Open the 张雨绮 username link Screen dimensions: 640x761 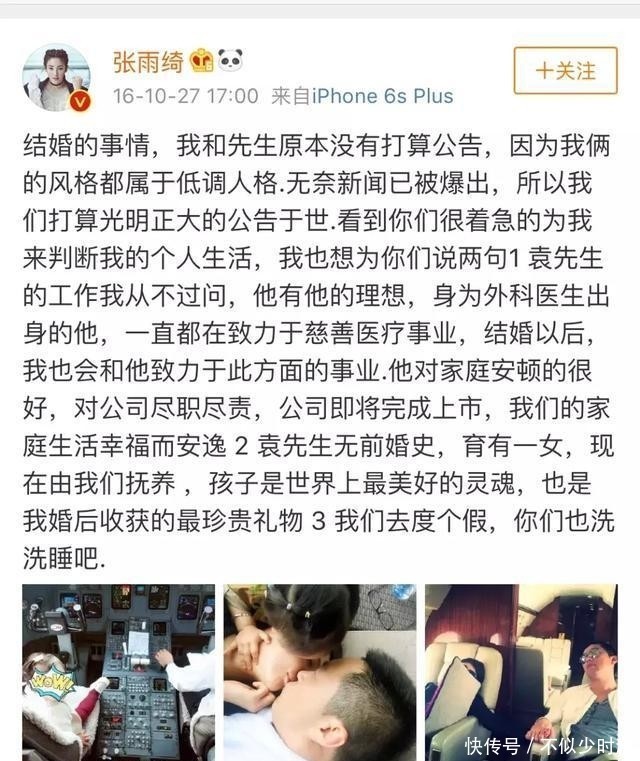146,61
